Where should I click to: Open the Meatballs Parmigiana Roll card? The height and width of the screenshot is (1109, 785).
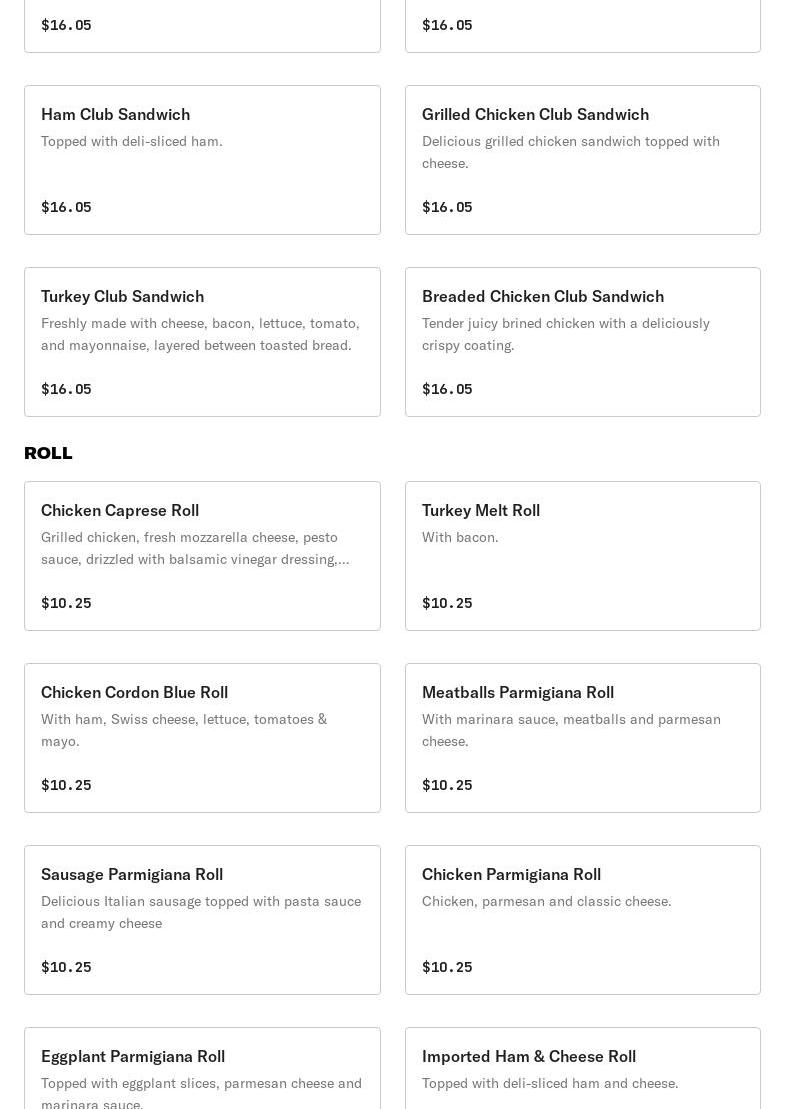point(583,738)
